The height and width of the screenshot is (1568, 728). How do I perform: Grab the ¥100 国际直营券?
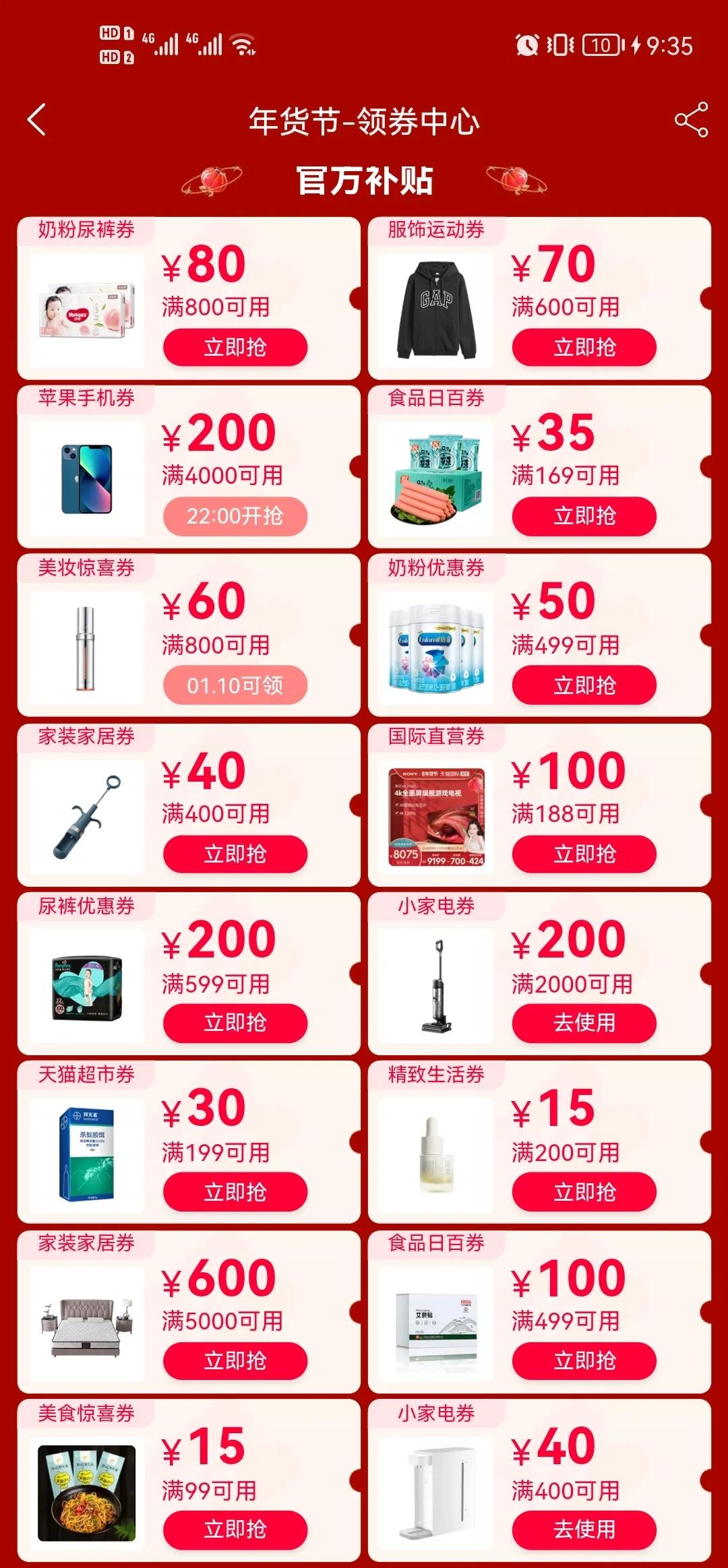click(x=584, y=854)
